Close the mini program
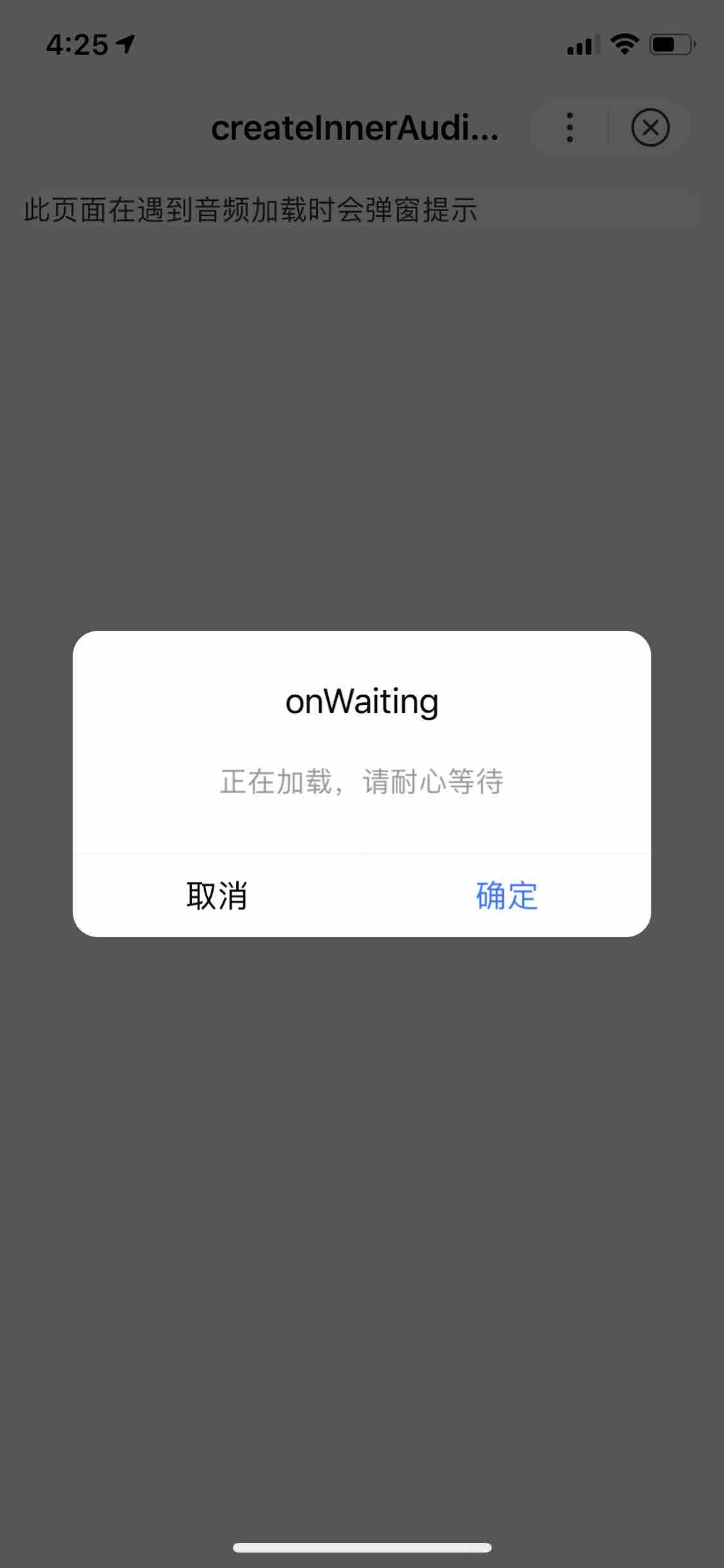Image resolution: width=724 pixels, height=1568 pixels. click(650, 127)
